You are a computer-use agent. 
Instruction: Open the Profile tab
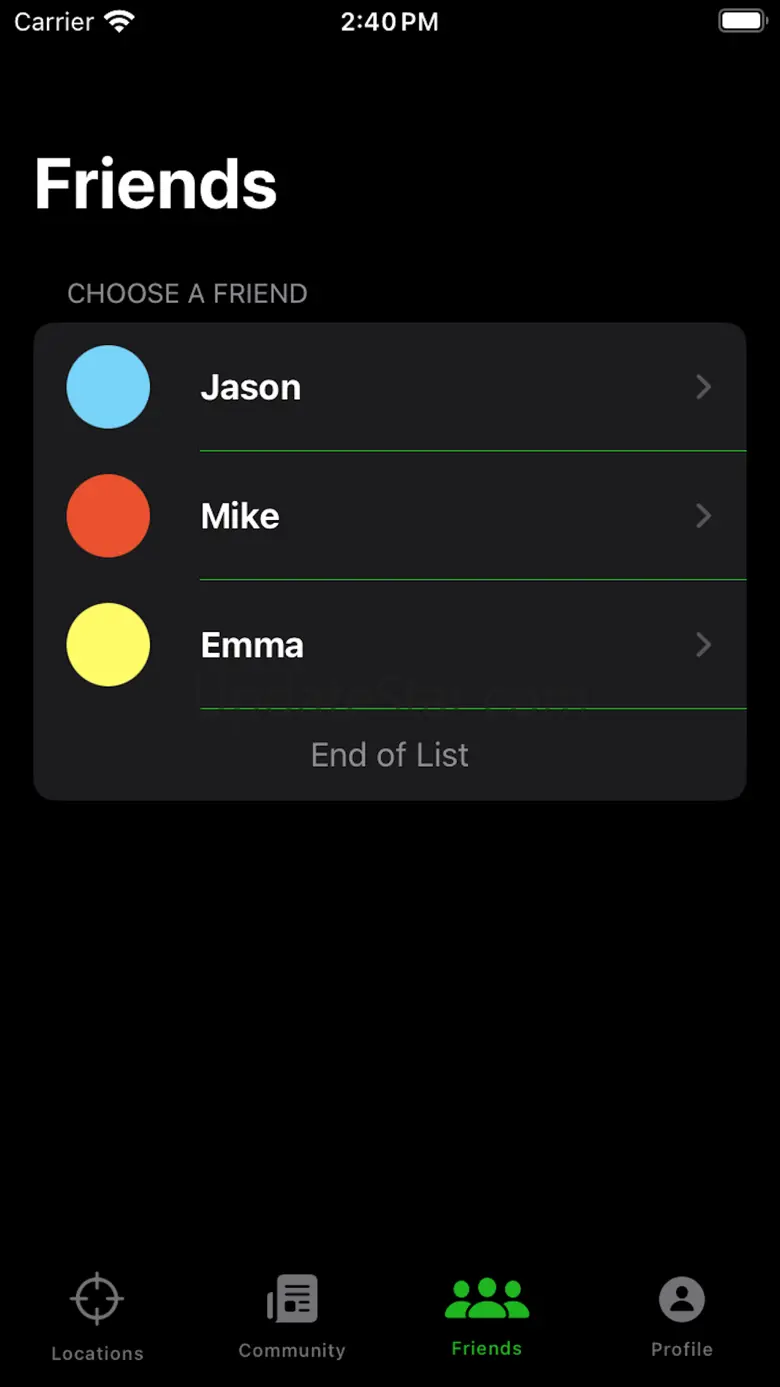click(682, 1317)
